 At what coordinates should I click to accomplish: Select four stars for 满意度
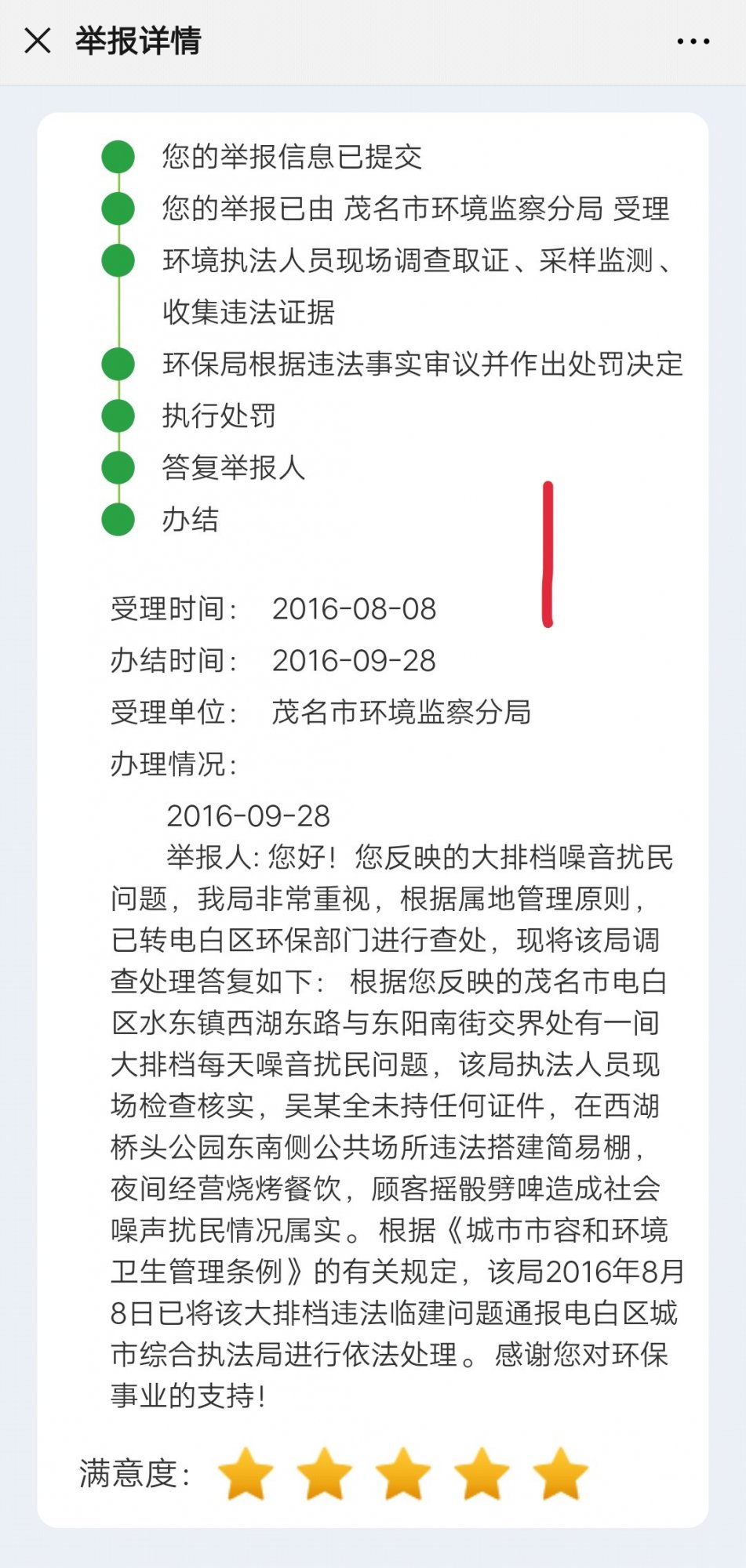482,1474
